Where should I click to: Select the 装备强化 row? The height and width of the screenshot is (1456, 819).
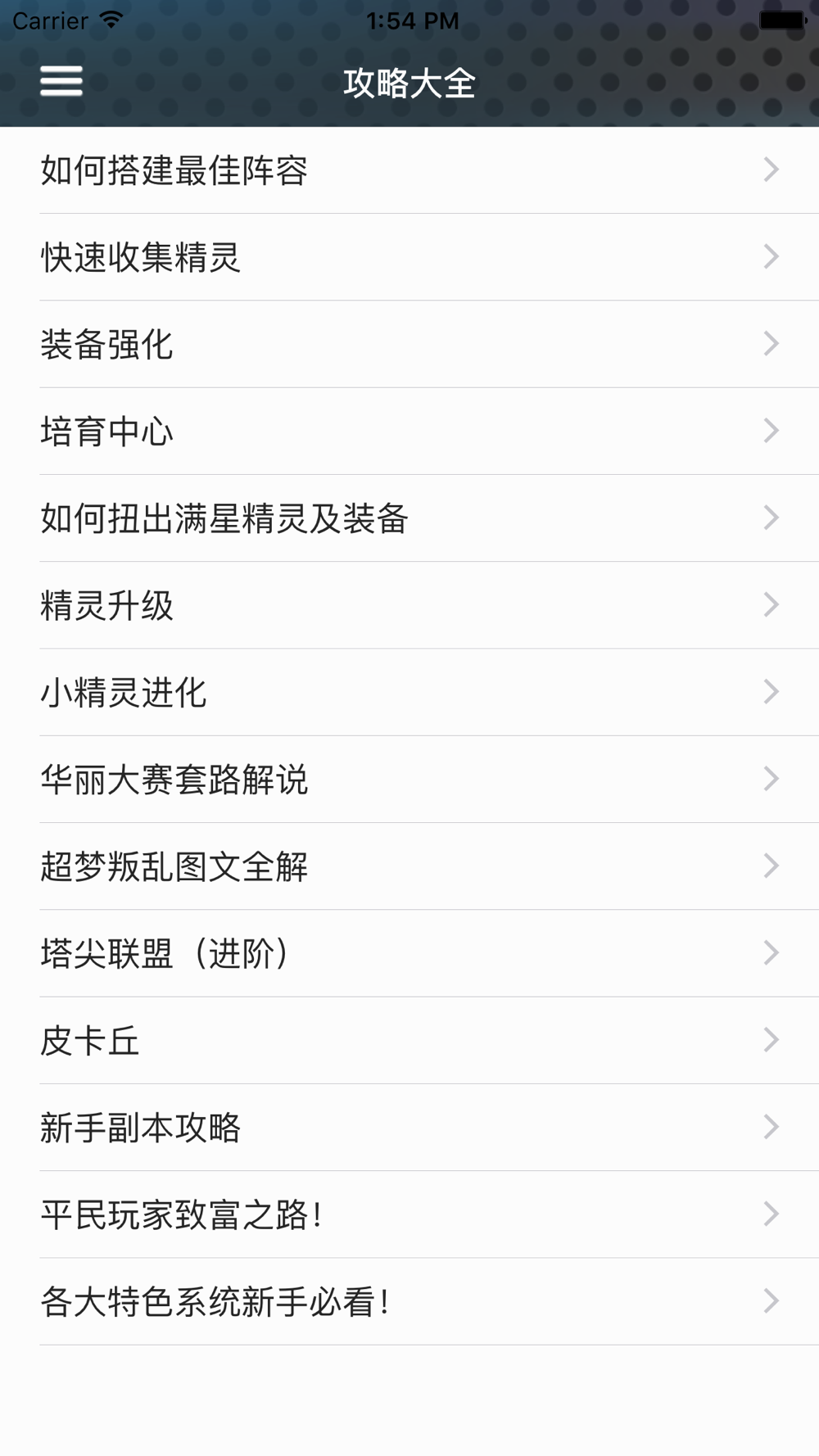pos(409,344)
